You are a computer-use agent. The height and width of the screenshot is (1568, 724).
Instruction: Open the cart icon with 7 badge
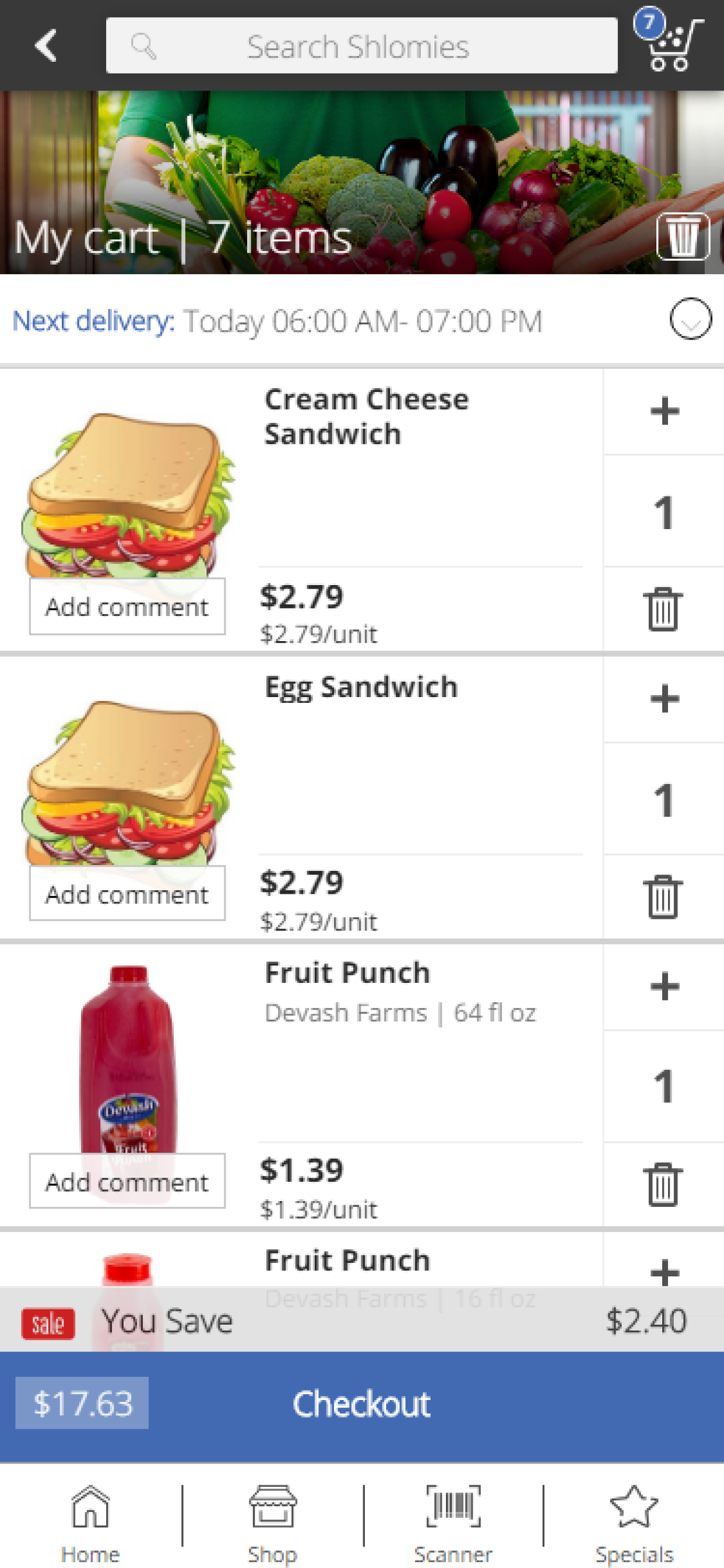[x=669, y=41]
